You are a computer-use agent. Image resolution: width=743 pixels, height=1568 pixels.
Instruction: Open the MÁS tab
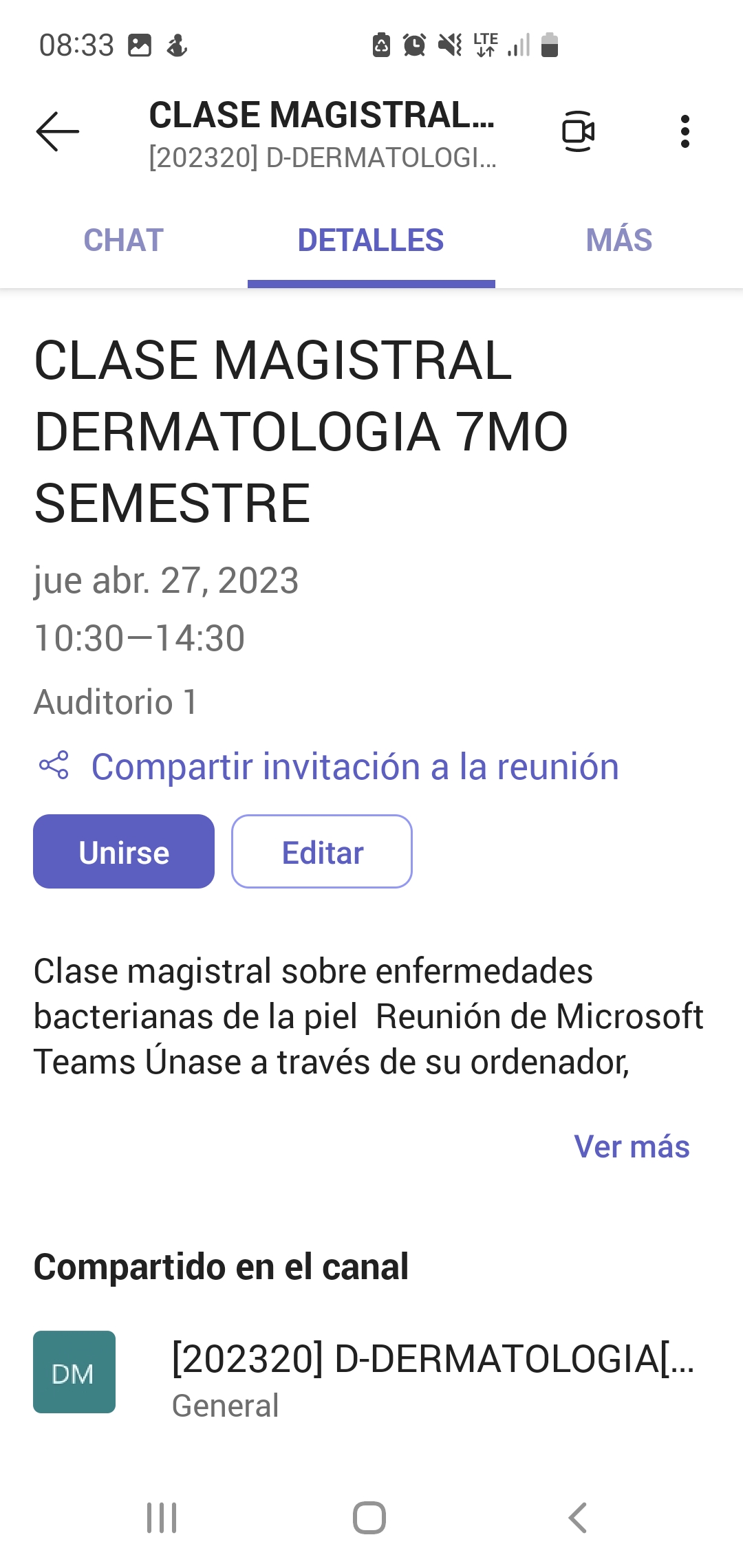tap(618, 241)
